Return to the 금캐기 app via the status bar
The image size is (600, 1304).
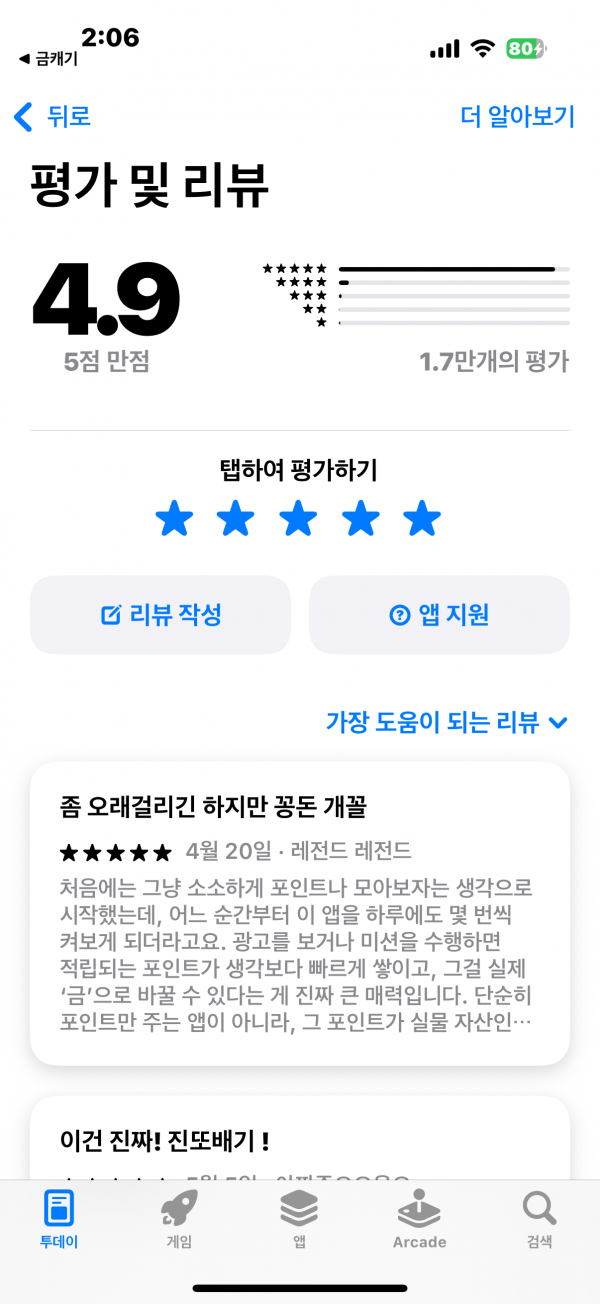point(48,59)
